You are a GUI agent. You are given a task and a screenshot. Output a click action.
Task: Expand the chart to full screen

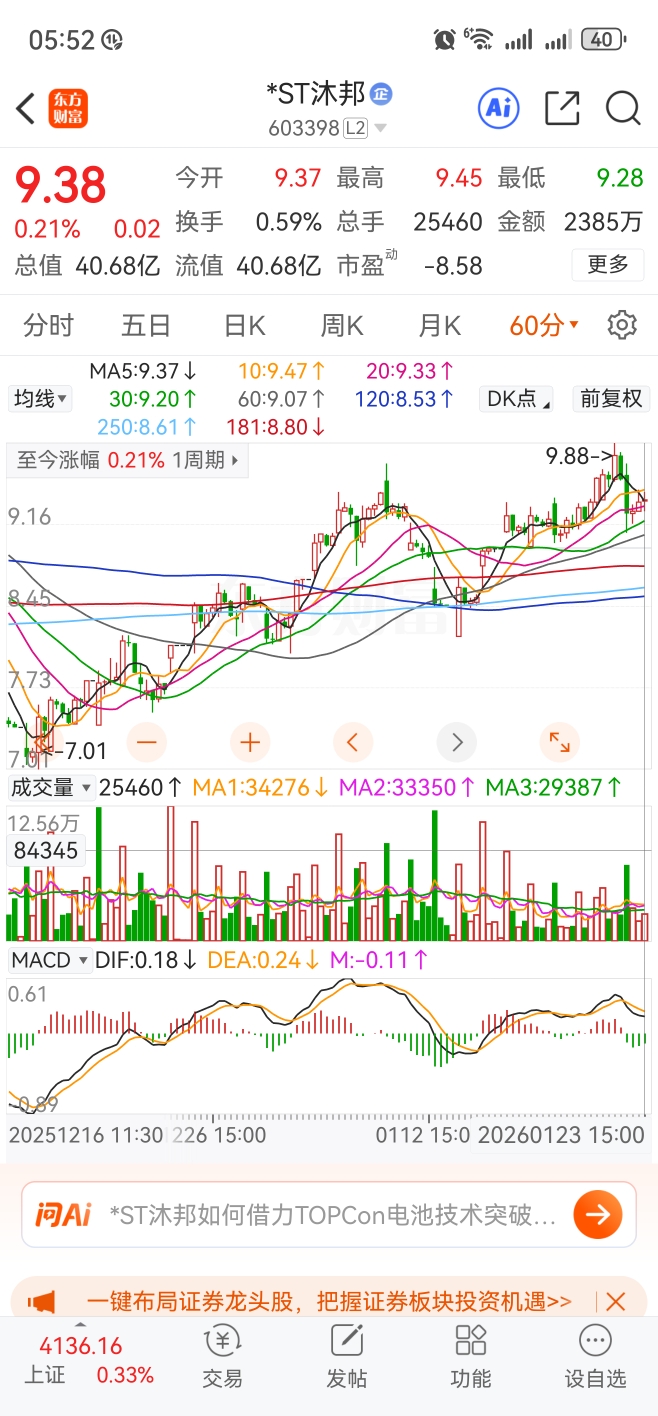(x=559, y=742)
